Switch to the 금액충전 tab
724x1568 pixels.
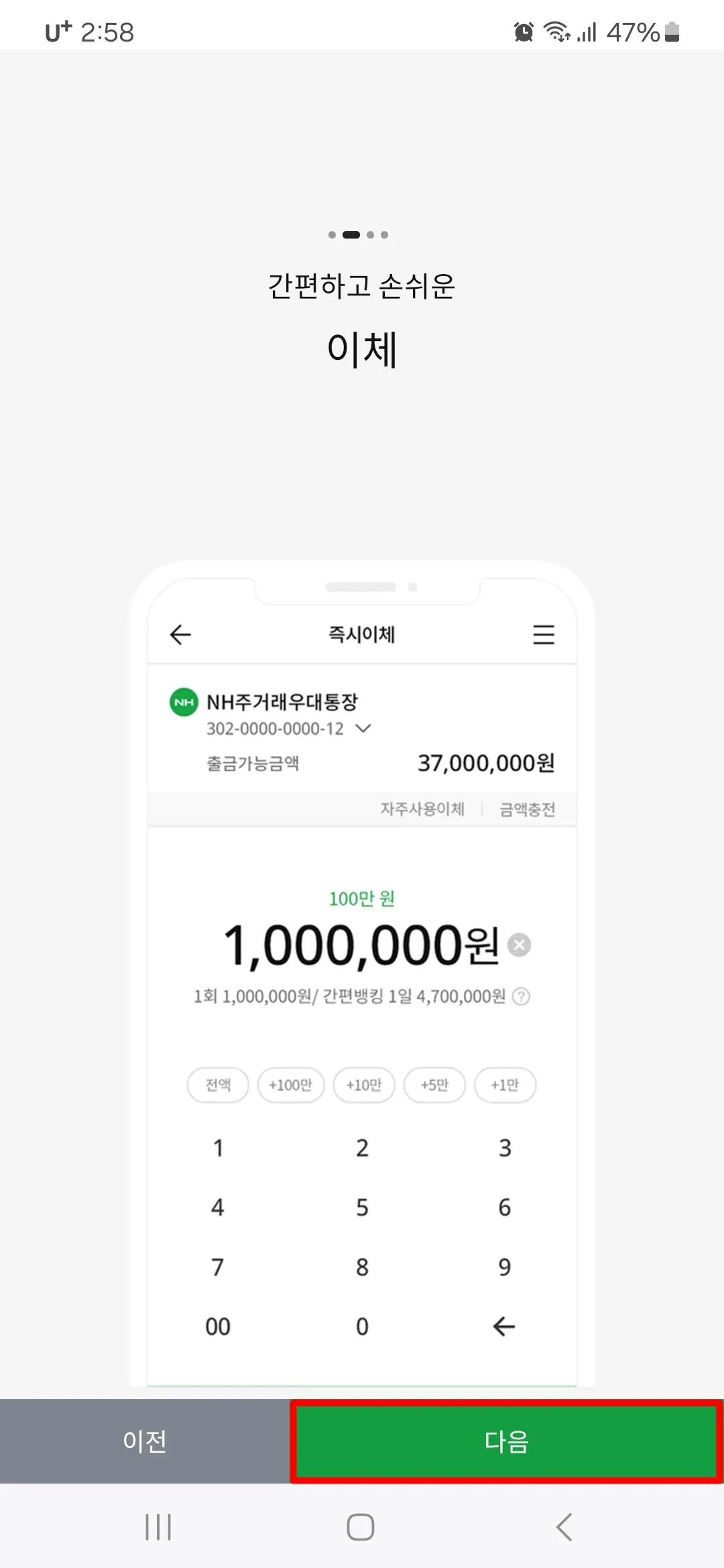point(526,809)
